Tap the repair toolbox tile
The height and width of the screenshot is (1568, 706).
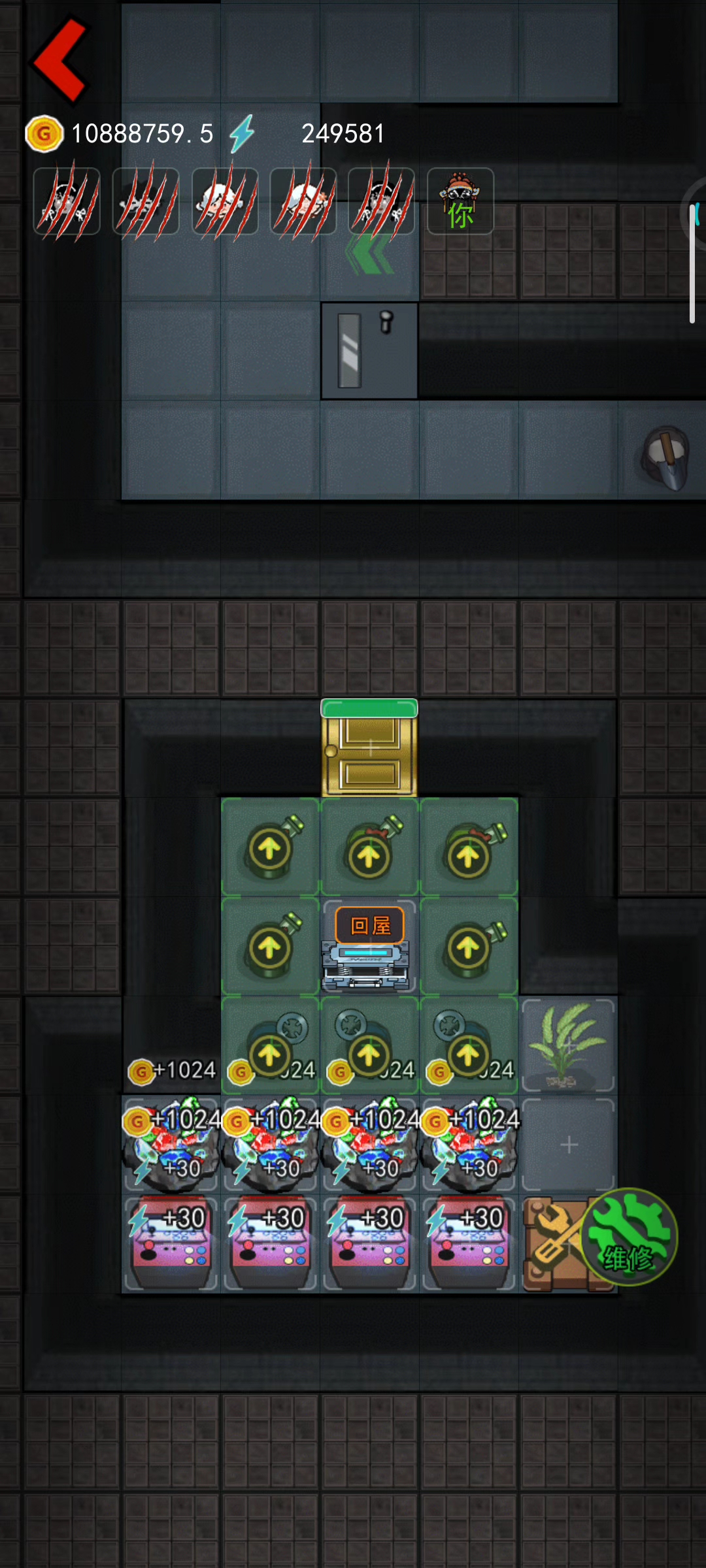[x=550, y=1245]
